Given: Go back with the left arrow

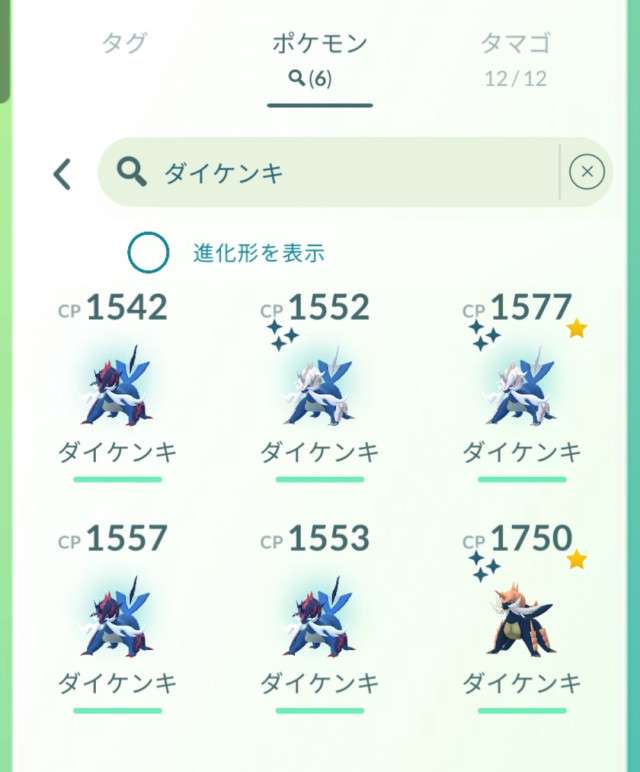Looking at the screenshot, I should coord(62,174).
